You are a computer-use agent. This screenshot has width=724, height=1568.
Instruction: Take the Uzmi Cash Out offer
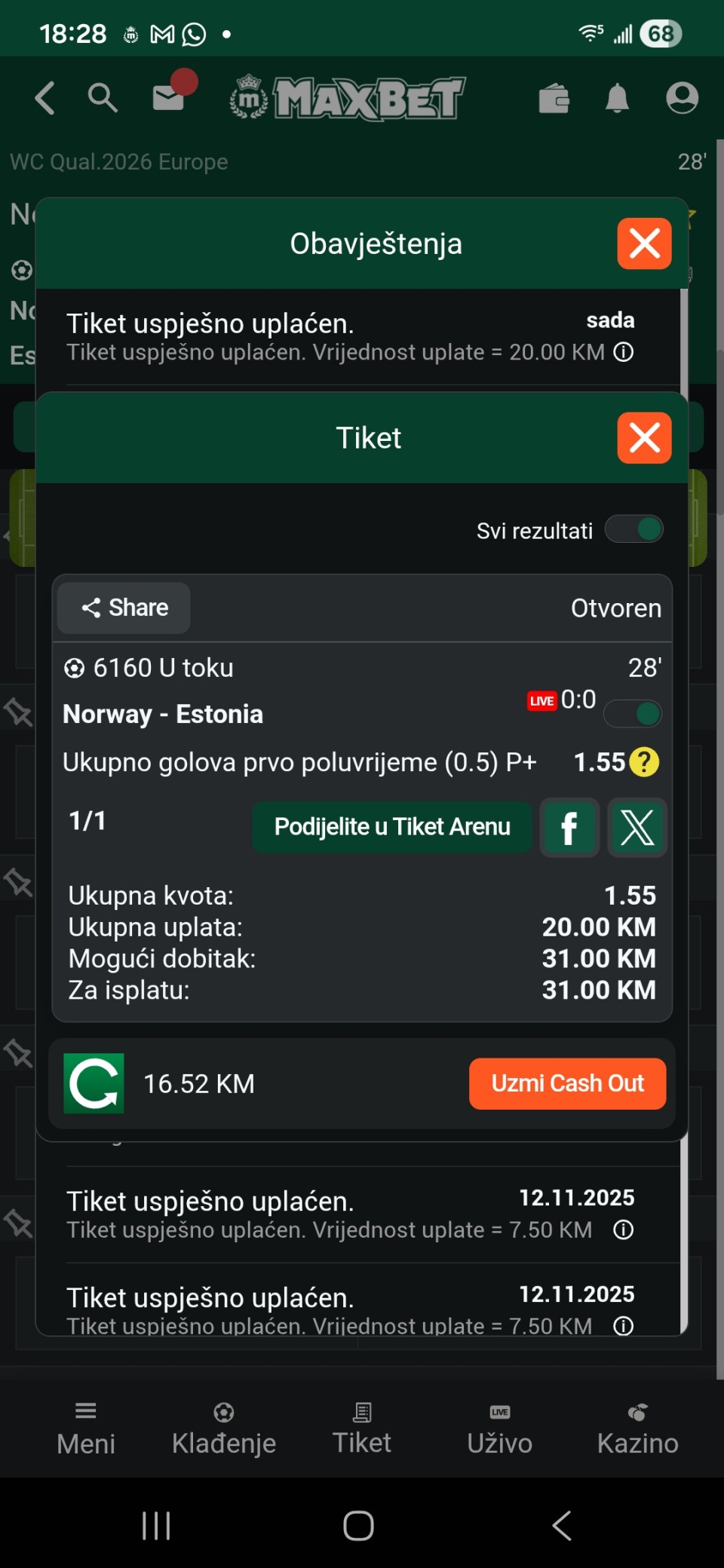click(x=567, y=1083)
